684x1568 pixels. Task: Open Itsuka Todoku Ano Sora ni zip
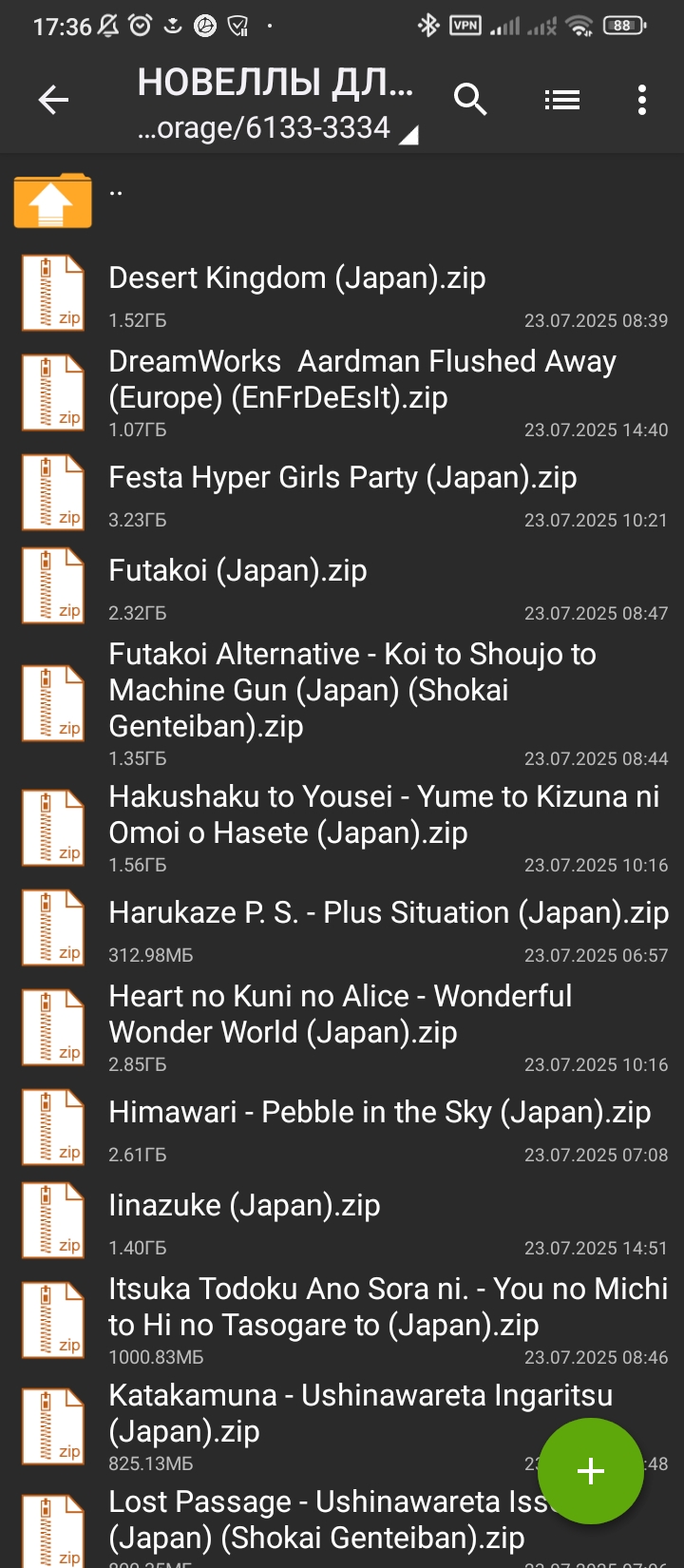388,1307
